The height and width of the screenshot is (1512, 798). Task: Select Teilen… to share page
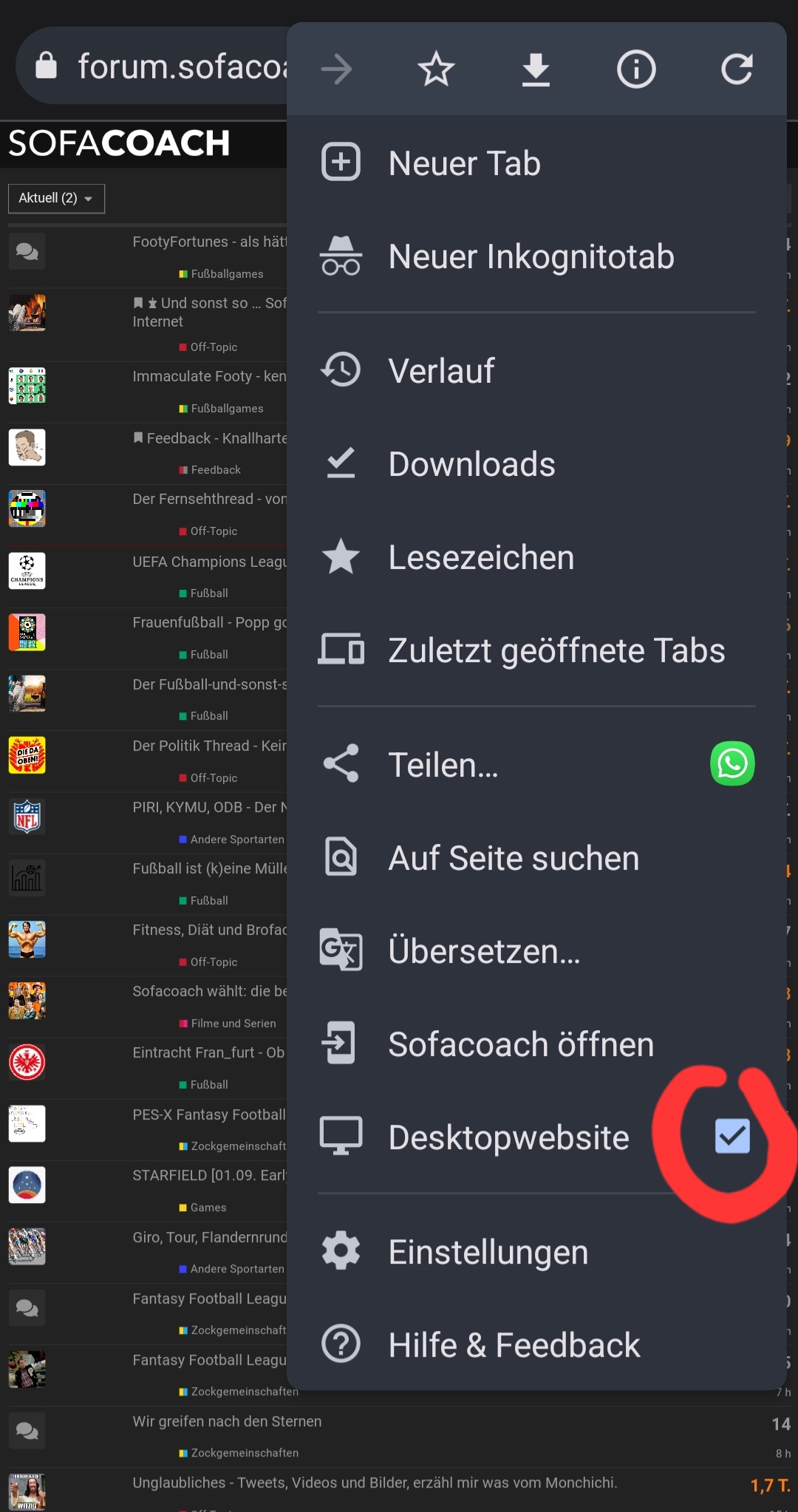pyautogui.click(x=443, y=765)
